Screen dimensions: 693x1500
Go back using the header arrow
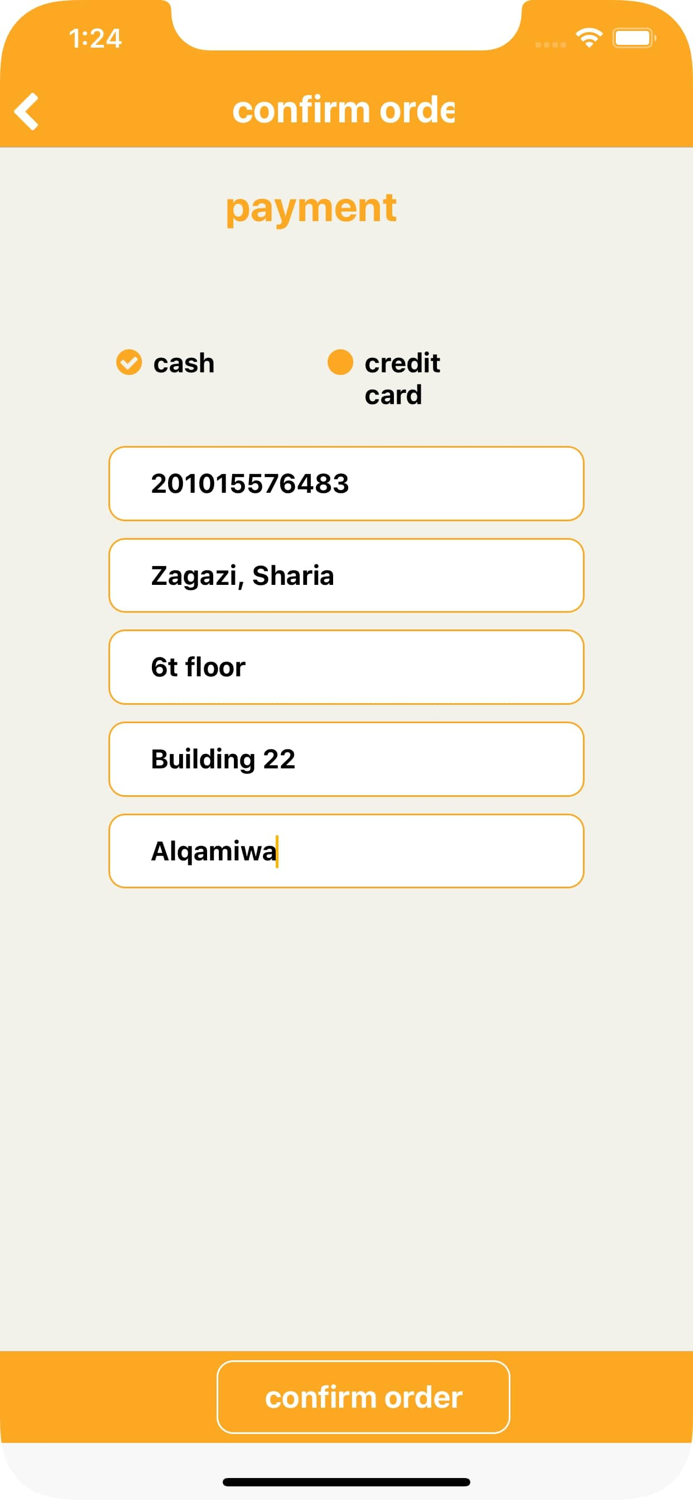tap(28, 111)
